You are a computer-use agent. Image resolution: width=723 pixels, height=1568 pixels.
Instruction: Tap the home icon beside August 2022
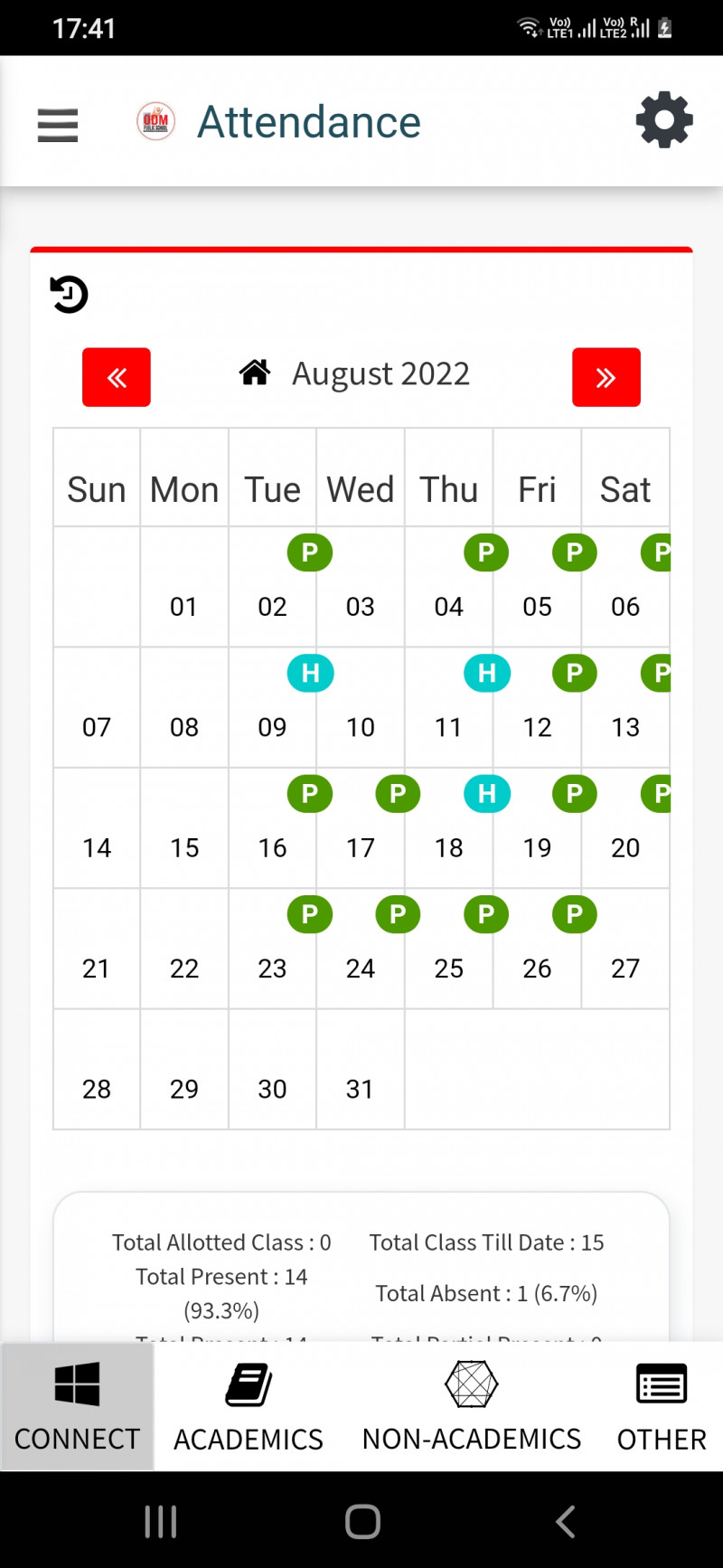click(x=255, y=372)
